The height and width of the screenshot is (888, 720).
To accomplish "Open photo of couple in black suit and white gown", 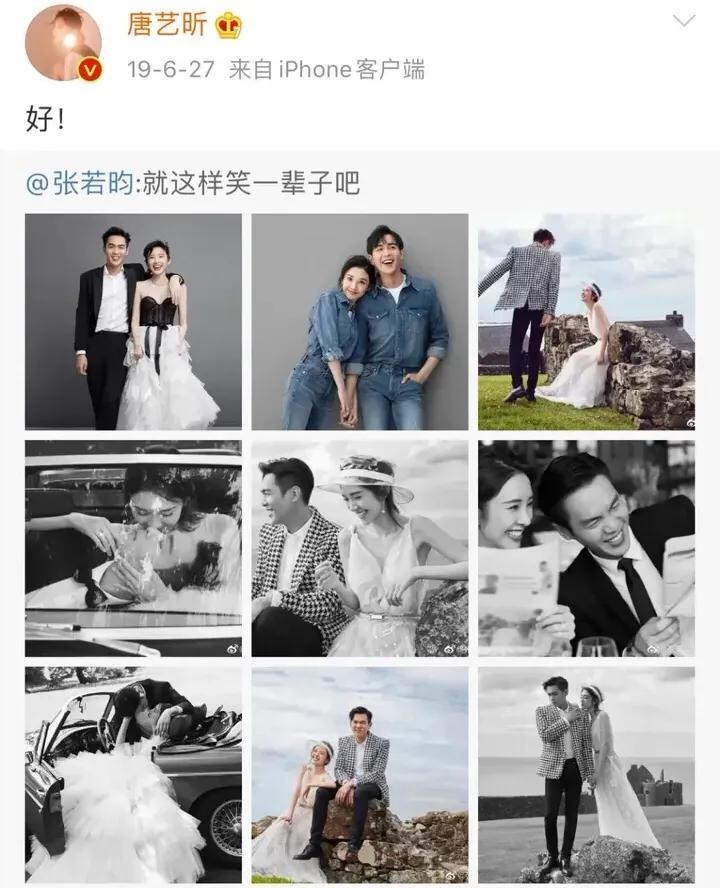I will click(x=133, y=322).
